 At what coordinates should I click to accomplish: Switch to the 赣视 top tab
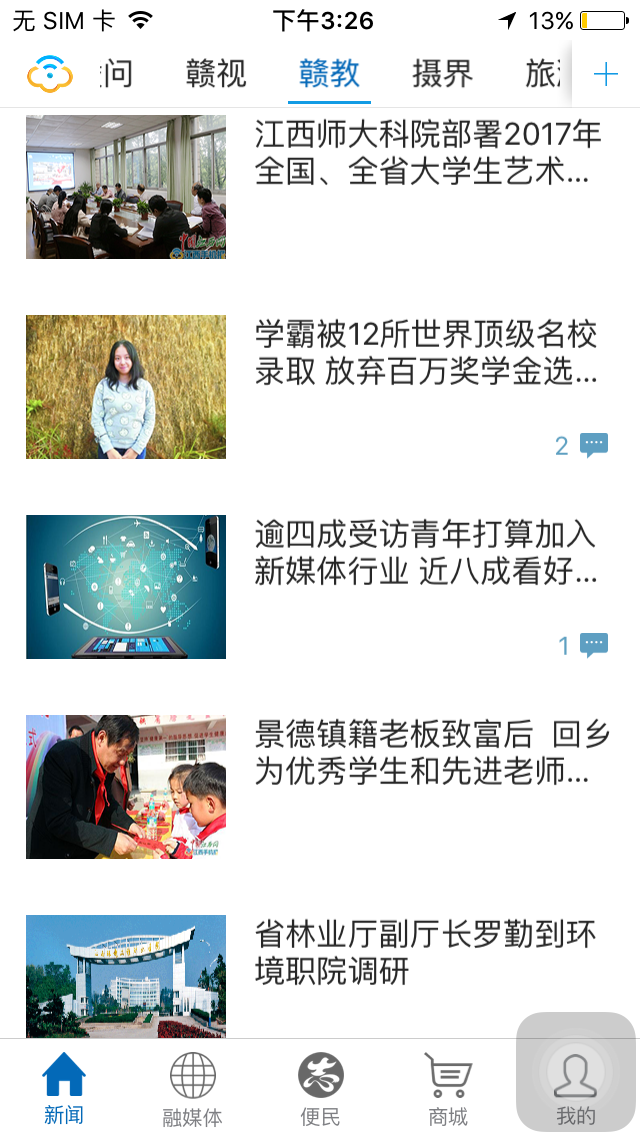tap(216, 73)
